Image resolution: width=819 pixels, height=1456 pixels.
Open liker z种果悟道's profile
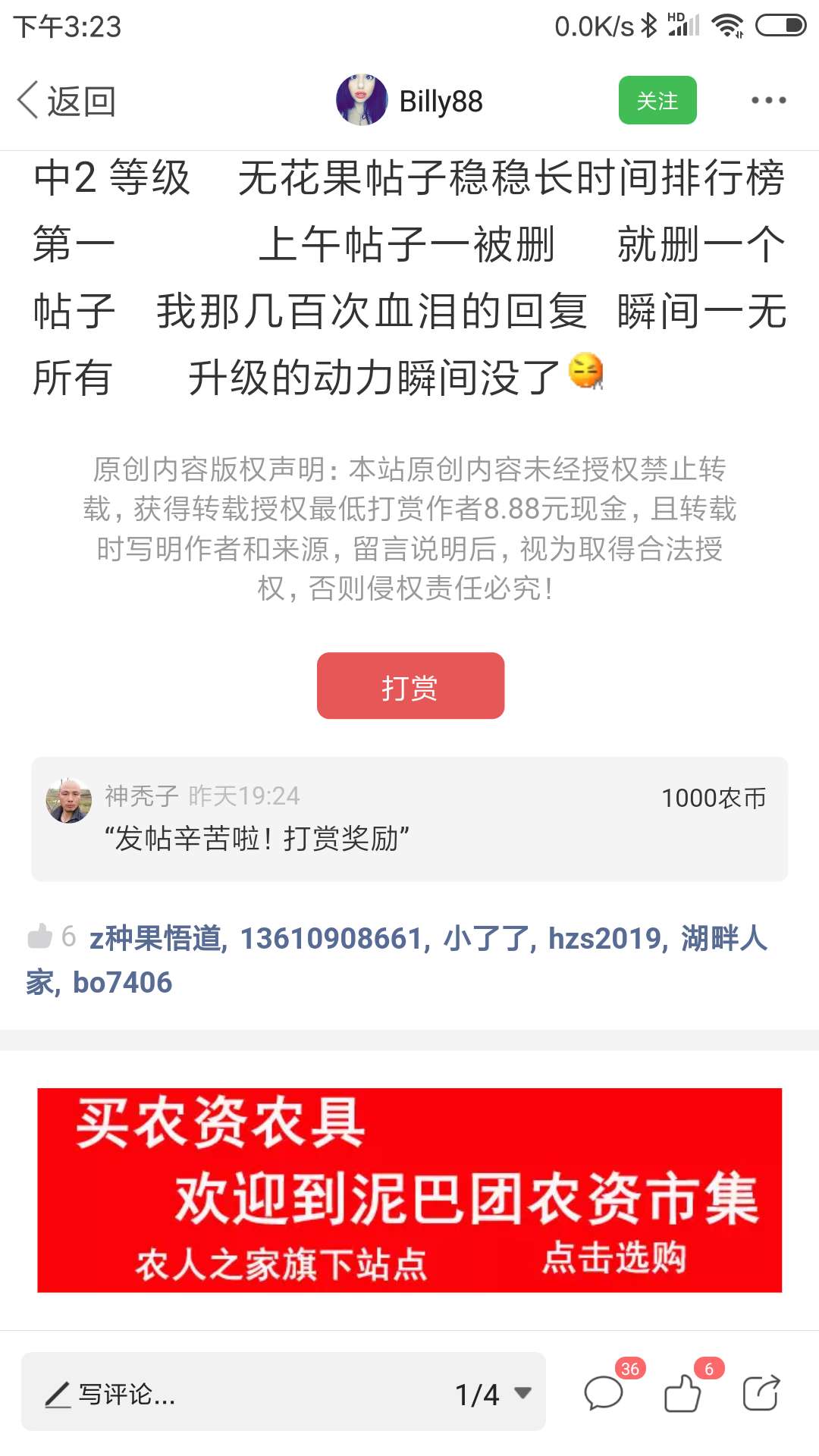tap(155, 938)
